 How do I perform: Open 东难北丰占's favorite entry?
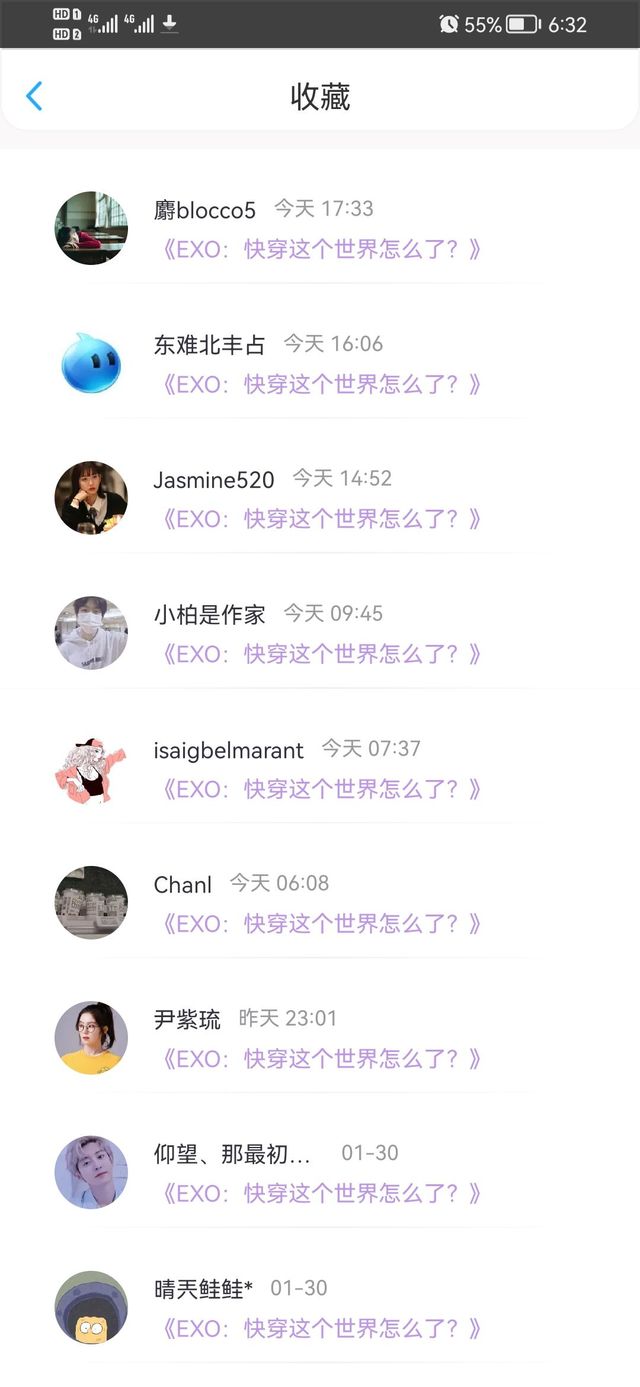[320, 364]
